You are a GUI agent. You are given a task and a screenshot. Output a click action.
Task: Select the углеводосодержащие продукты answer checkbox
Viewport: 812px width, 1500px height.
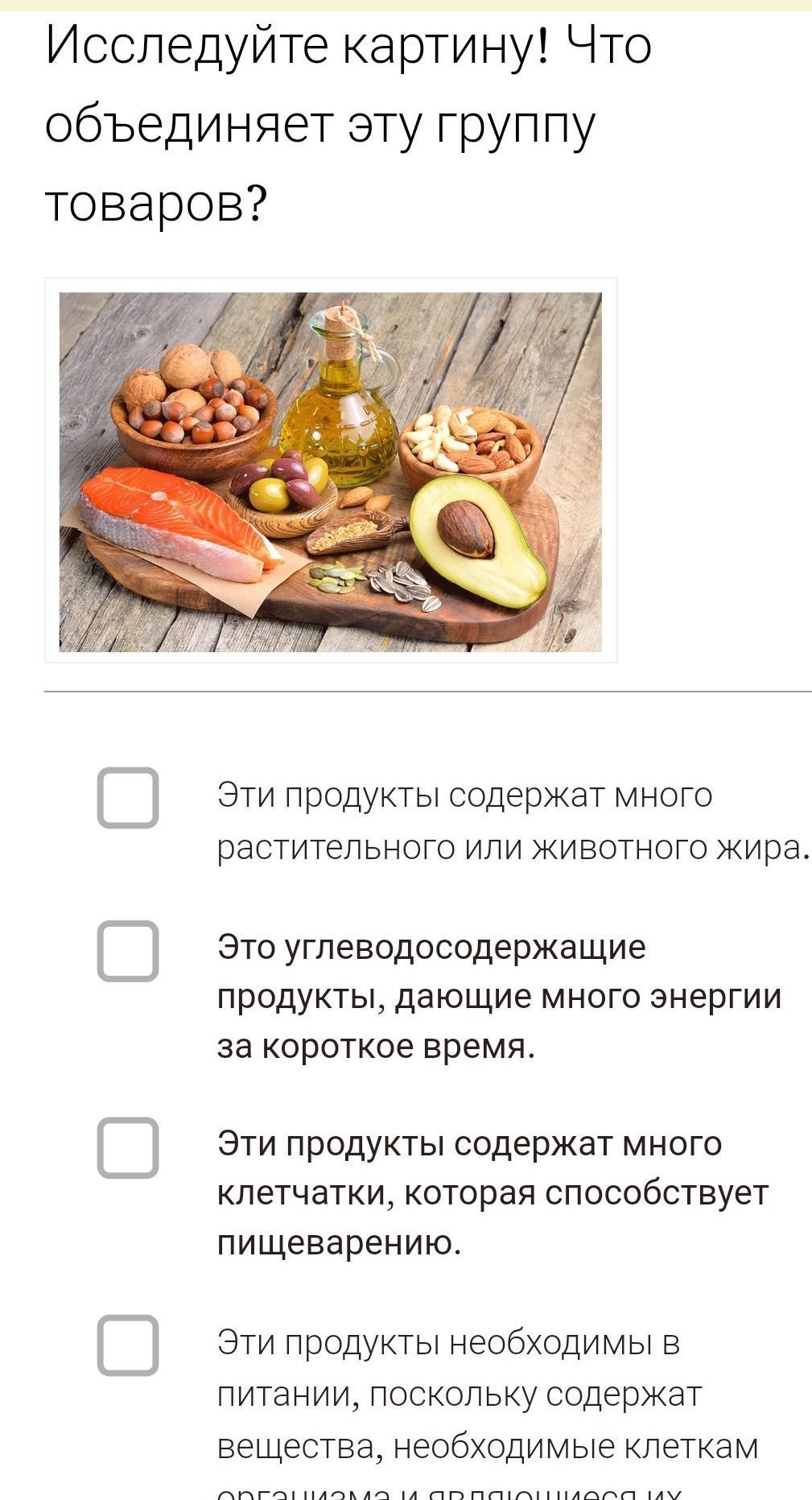[x=128, y=951]
